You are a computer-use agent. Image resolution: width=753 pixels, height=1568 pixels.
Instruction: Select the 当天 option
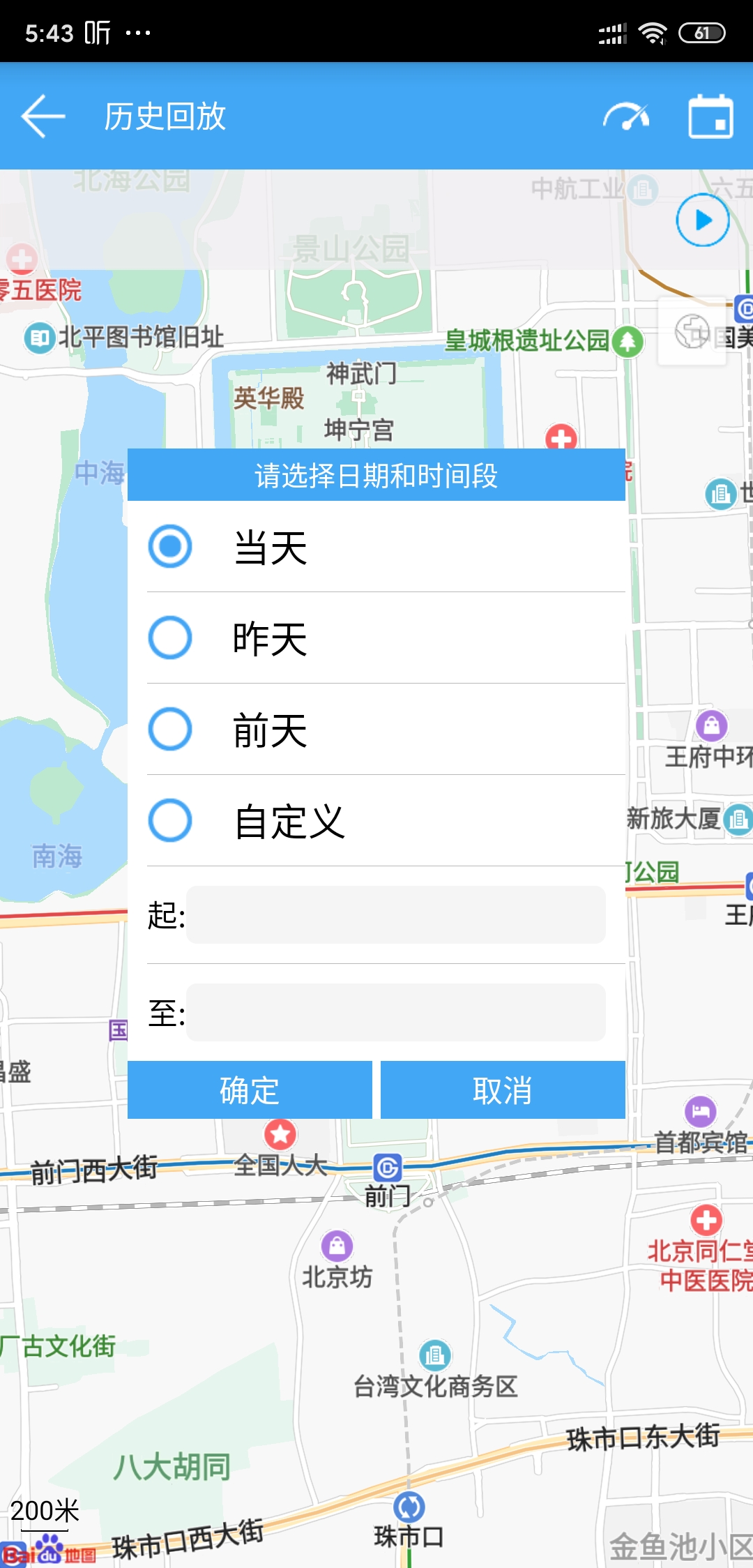point(170,546)
